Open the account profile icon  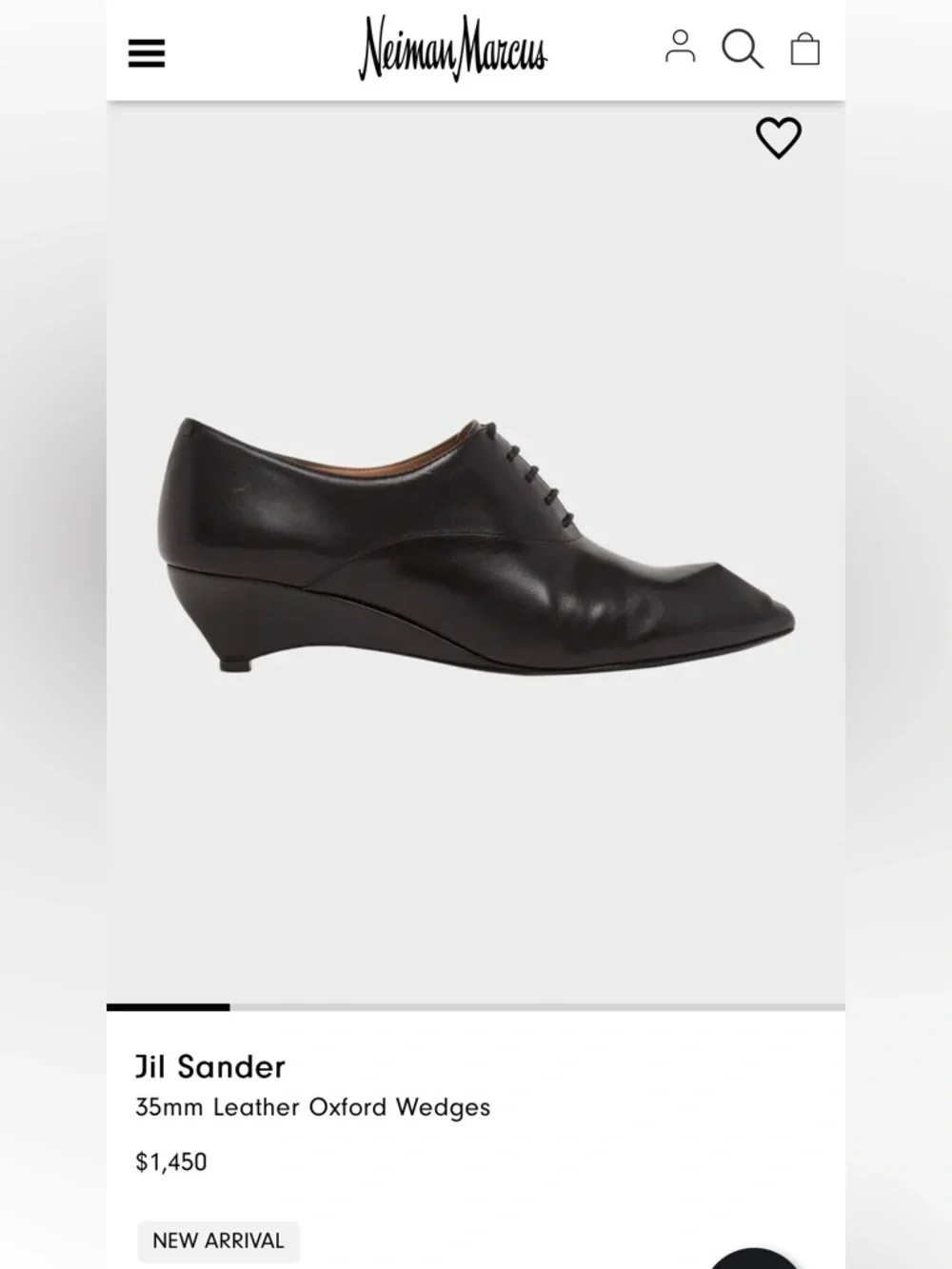click(x=680, y=47)
